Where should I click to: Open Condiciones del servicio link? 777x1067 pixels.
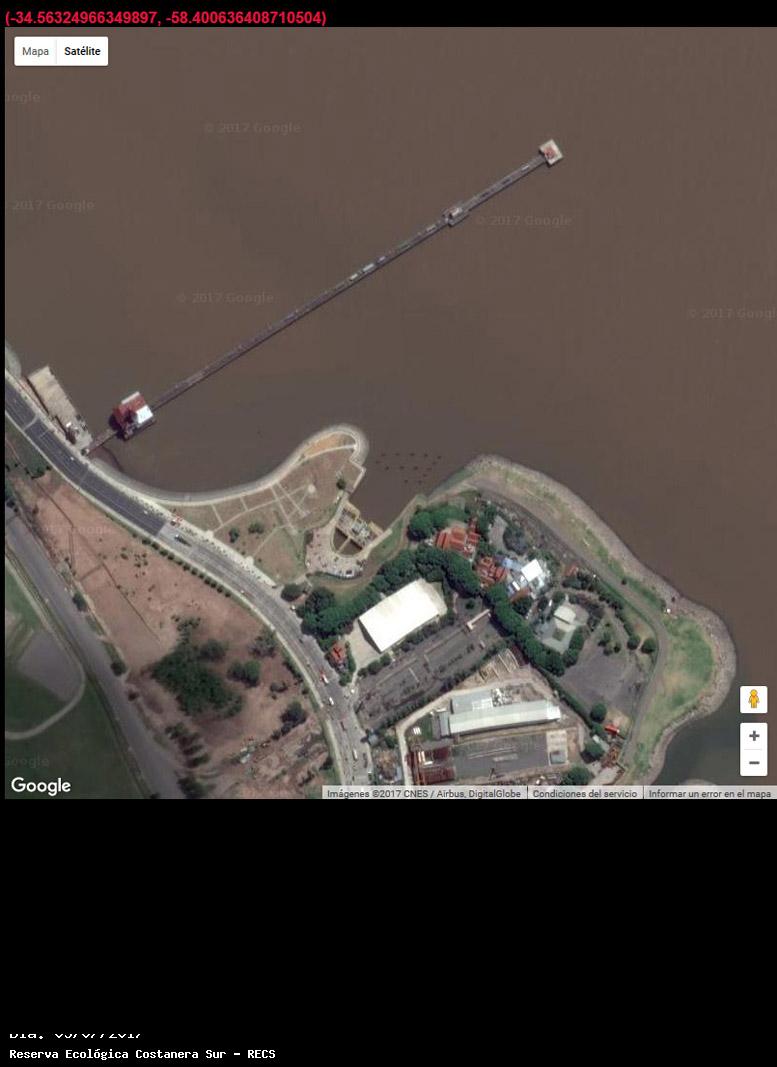pyautogui.click(x=584, y=794)
